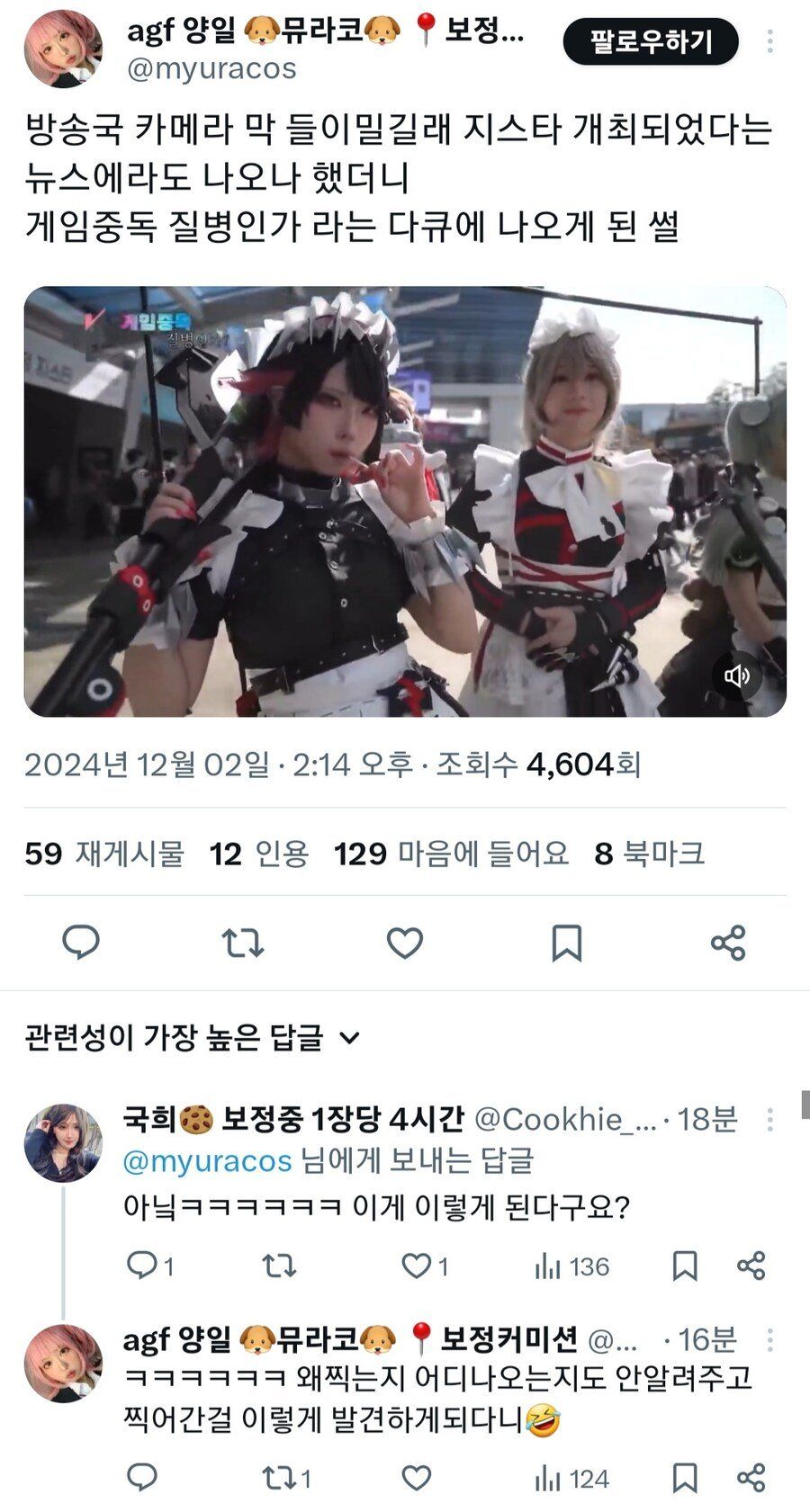The width and height of the screenshot is (810, 1512).
Task: Bookmark 국희's reply
Action: (x=685, y=1266)
